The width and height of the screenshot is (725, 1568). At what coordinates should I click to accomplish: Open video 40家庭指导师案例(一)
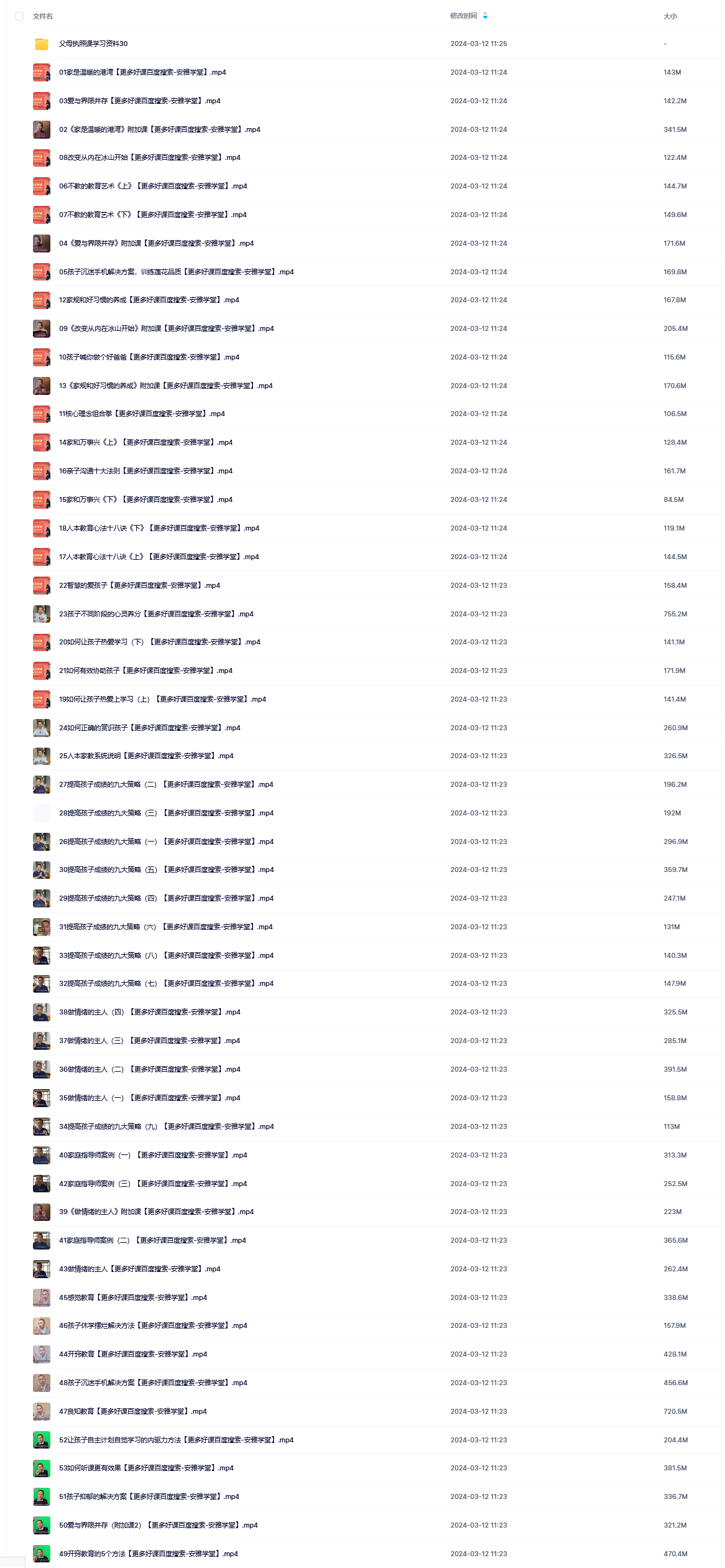pos(153,1155)
